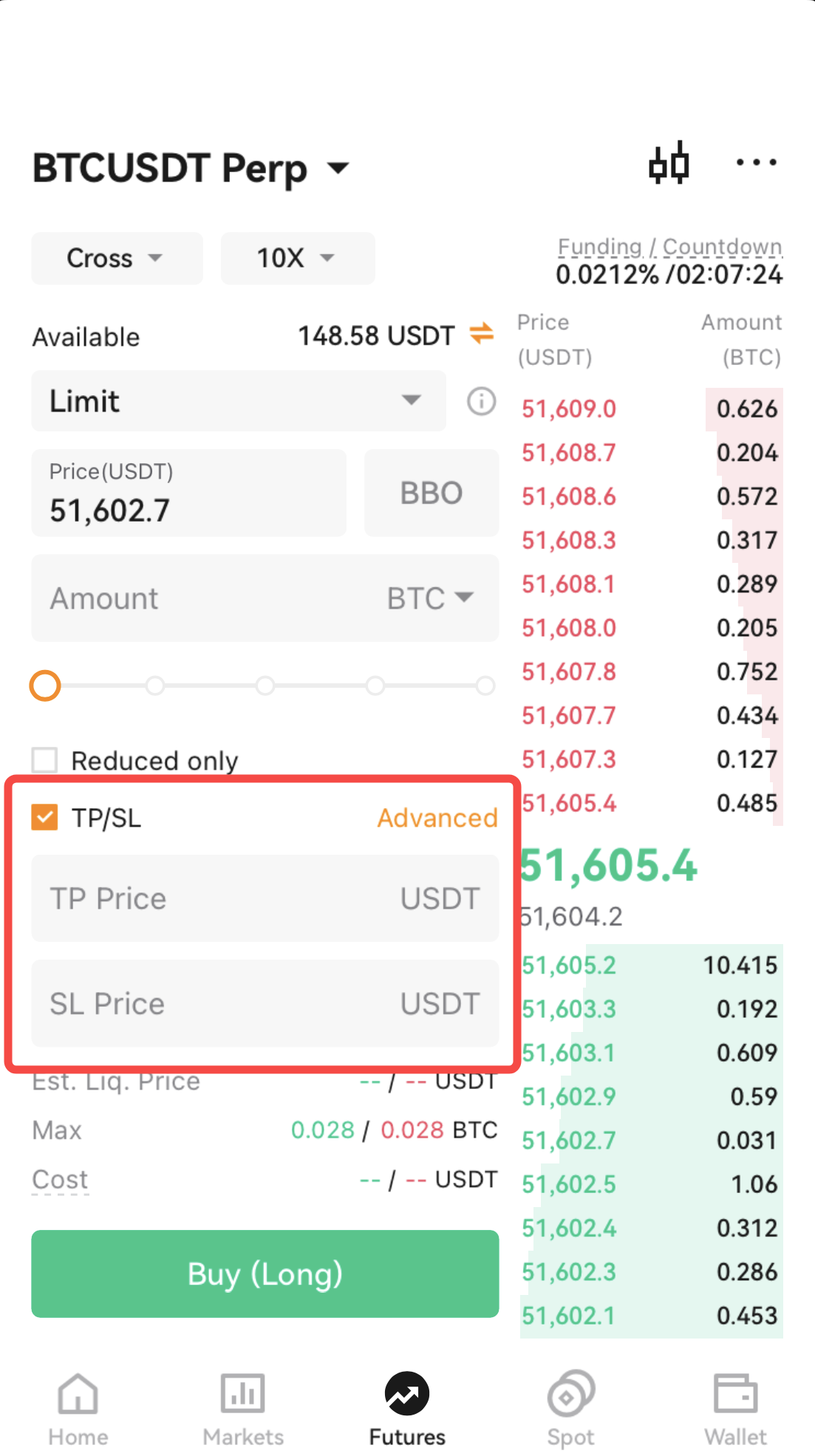Uncheck the TP/SL checkbox
Screen dimensions: 815x1456
(45, 818)
